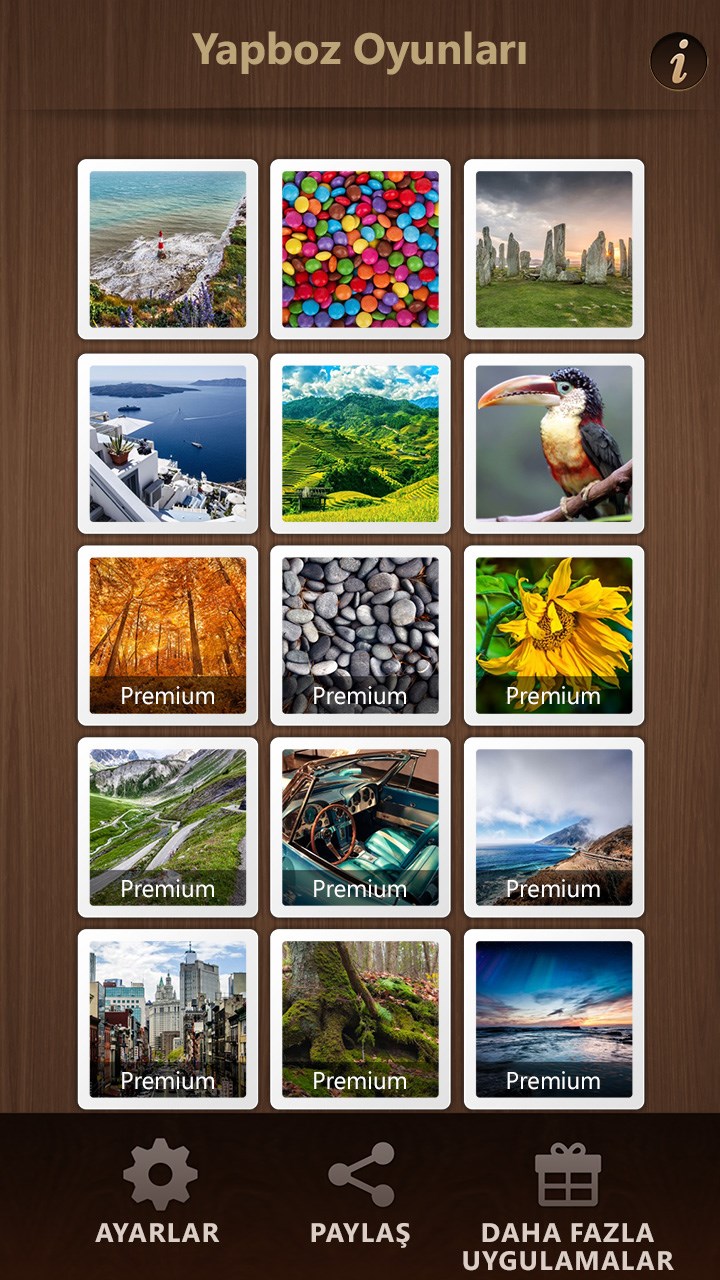Open the premium aurora seascape puzzle
Screen dimensions: 720x1280
click(x=554, y=1019)
